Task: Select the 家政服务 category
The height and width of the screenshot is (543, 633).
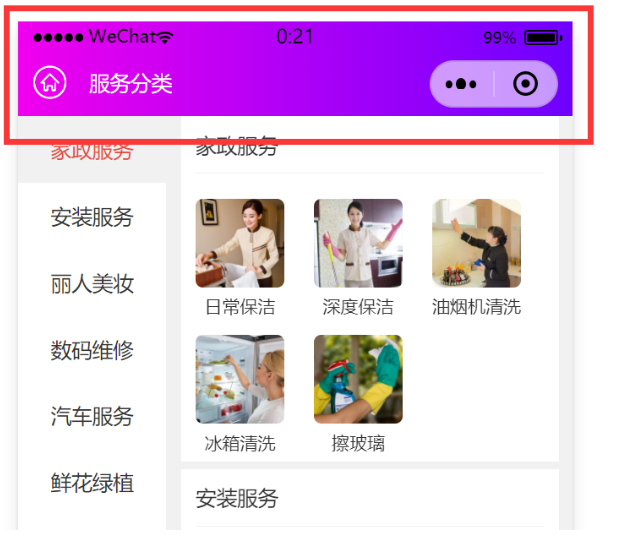Action: [x=92, y=152]
